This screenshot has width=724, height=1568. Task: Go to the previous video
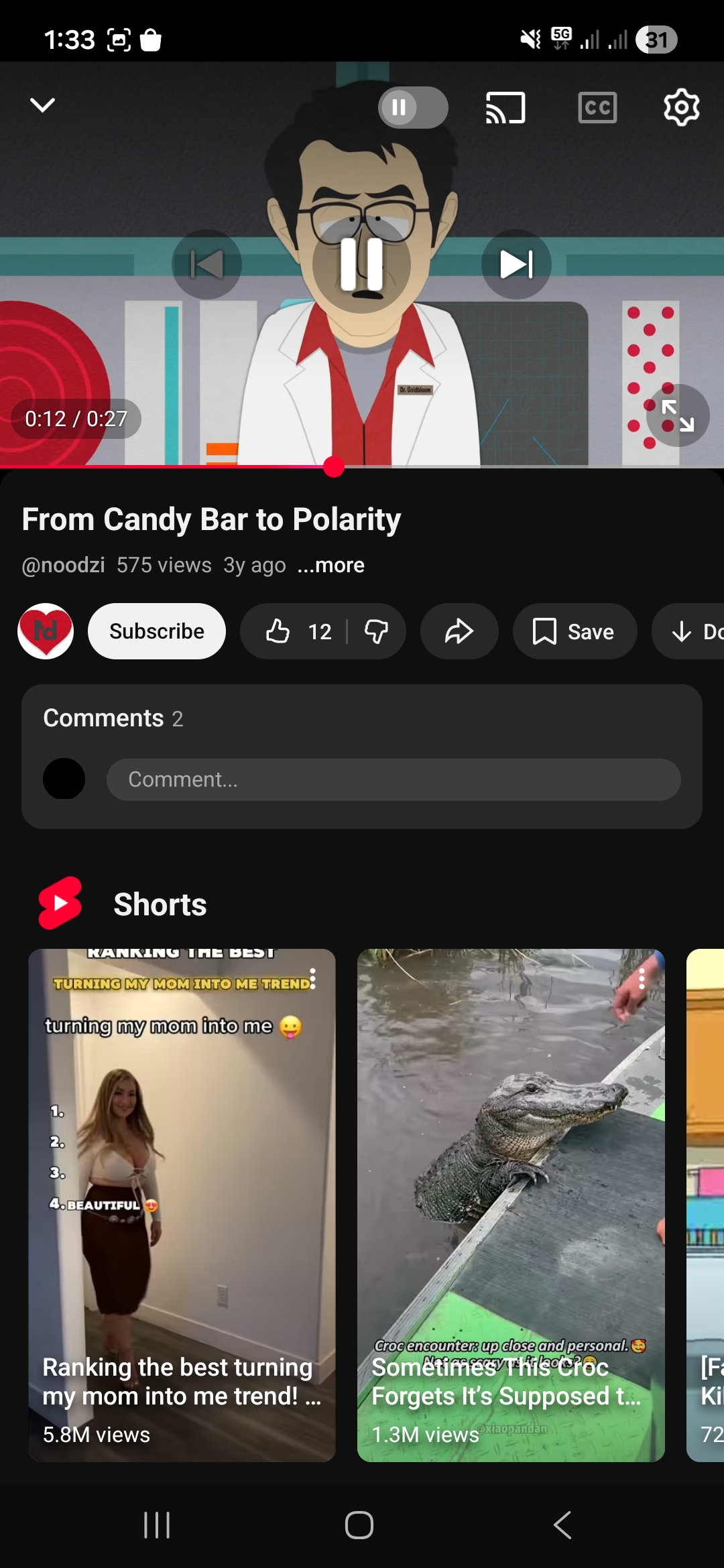(x=206, y=265)
